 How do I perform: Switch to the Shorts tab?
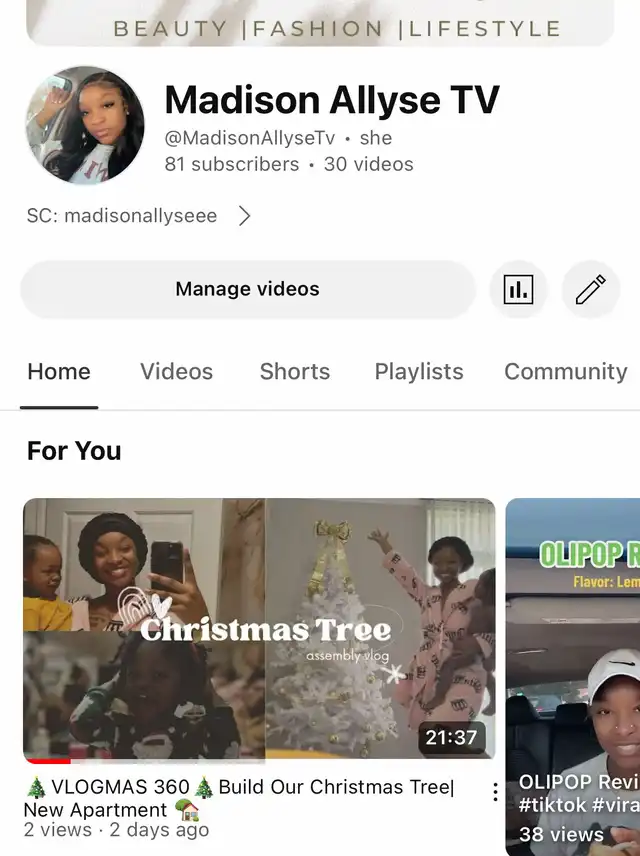tap(294, 372)
